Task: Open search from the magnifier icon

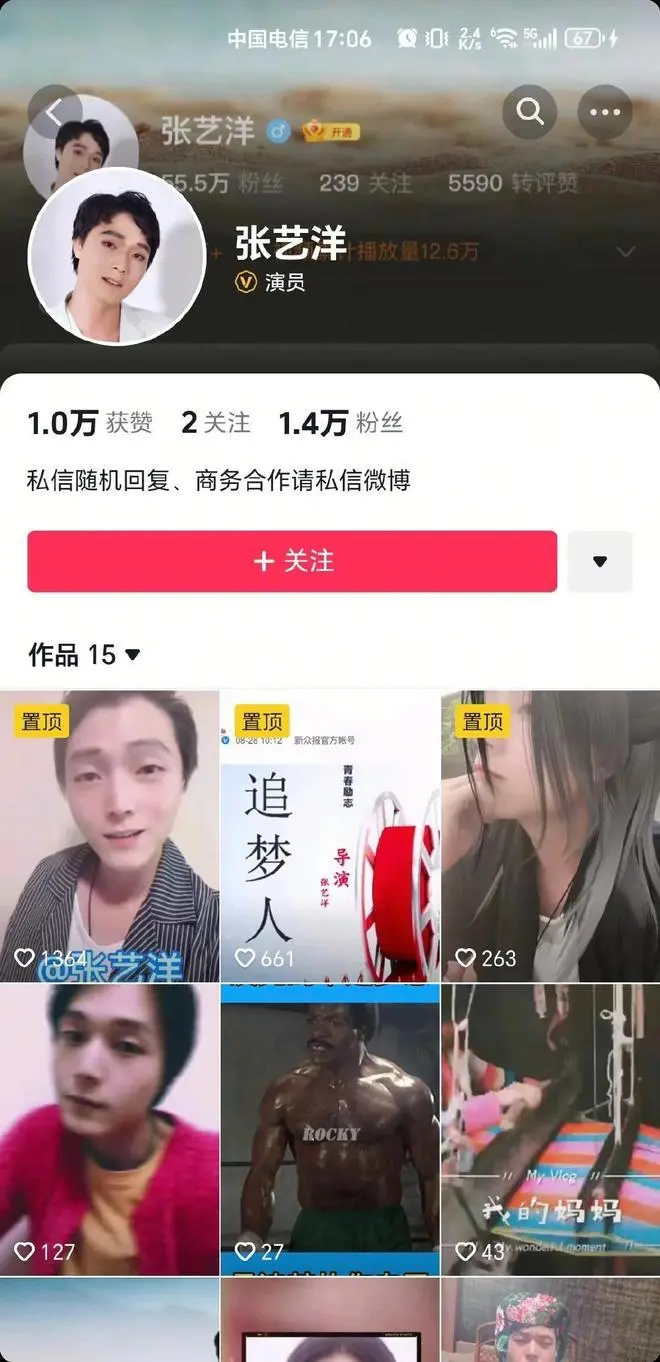Action: (x=530, y=111)
